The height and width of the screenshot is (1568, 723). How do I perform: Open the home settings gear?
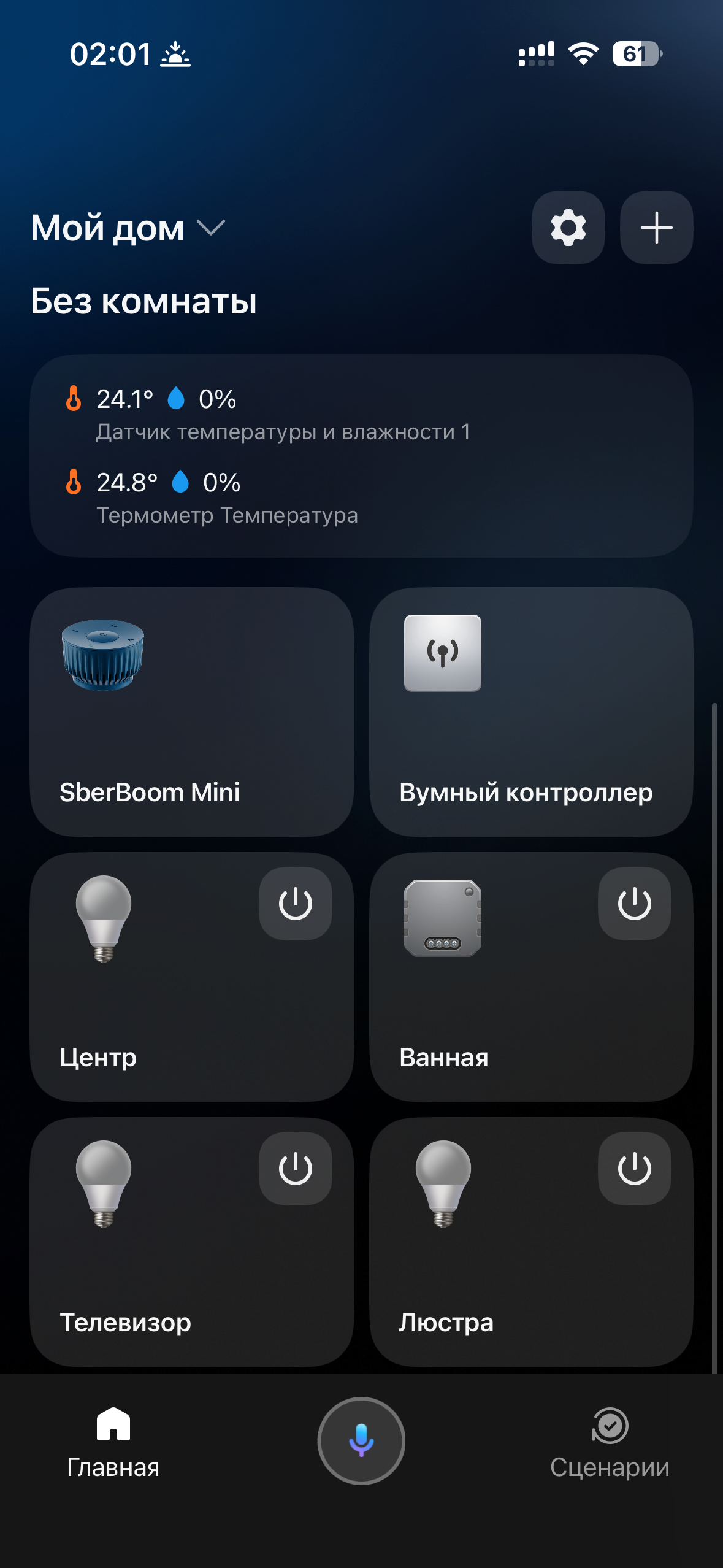tap(568, 228)
